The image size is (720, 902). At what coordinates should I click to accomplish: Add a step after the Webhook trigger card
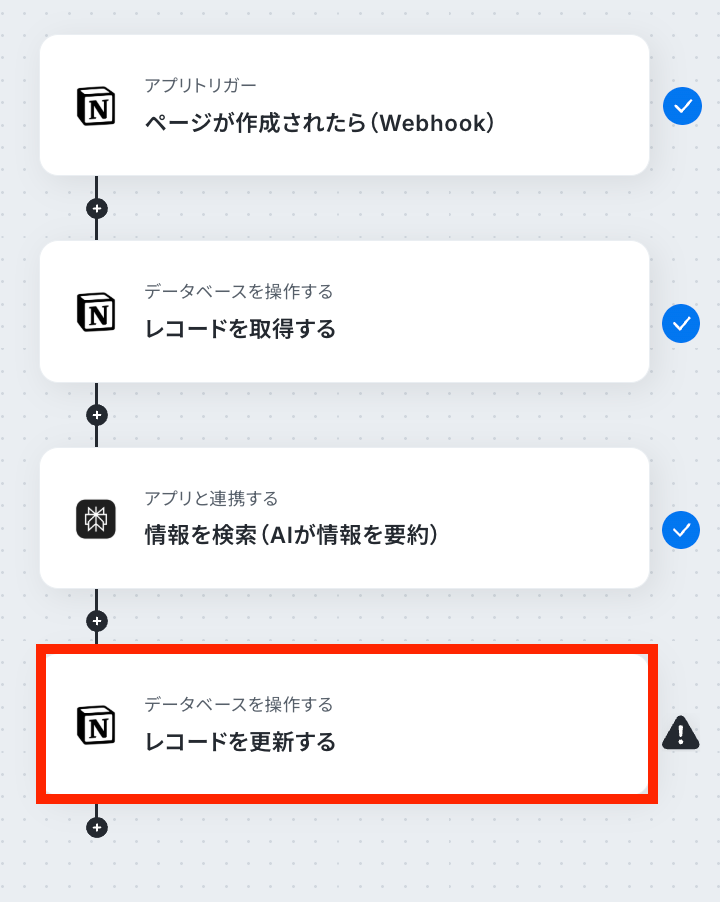97,209
